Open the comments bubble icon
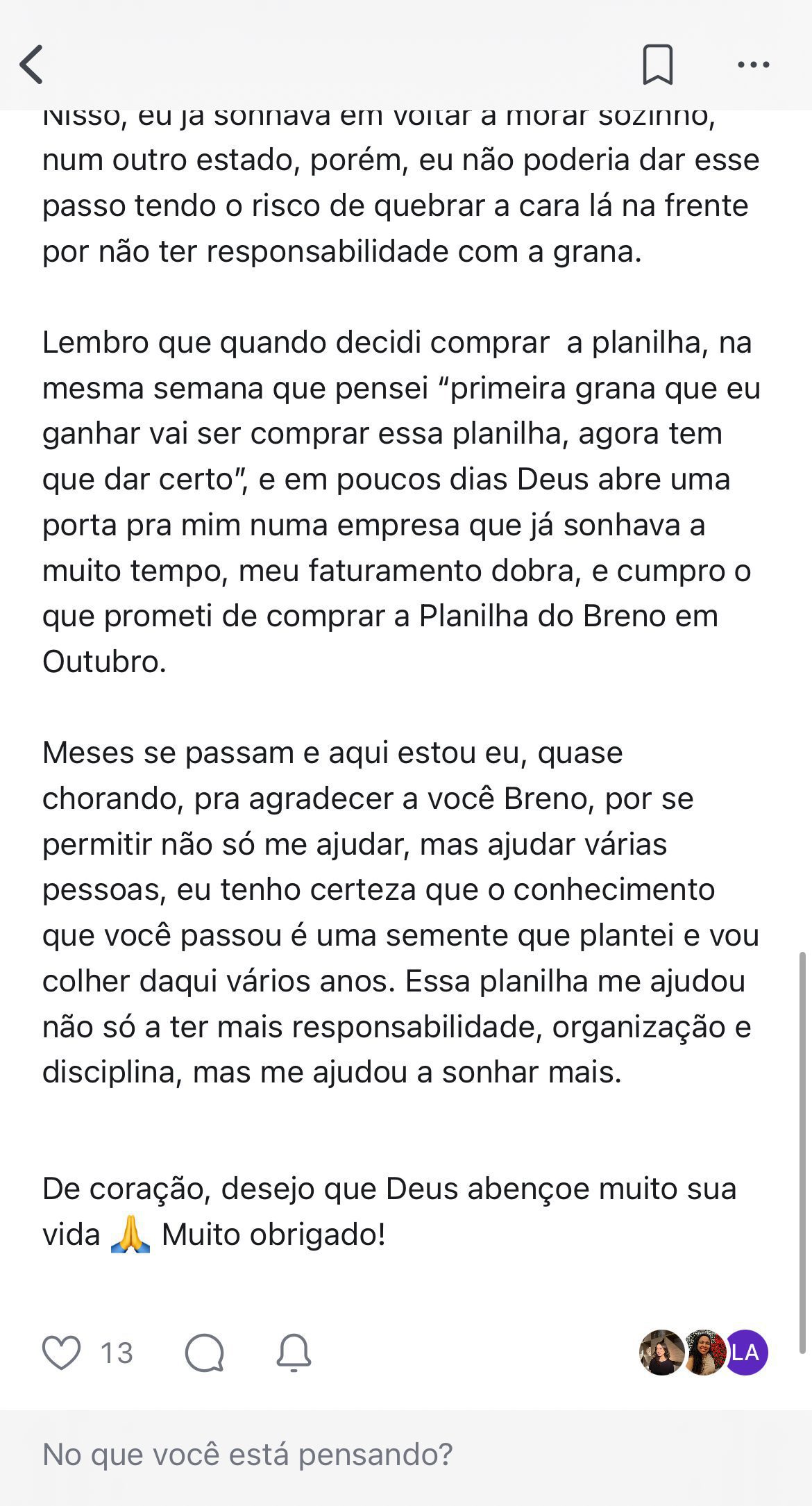This screenshot has width=812, height=1506. (205, 1353)
